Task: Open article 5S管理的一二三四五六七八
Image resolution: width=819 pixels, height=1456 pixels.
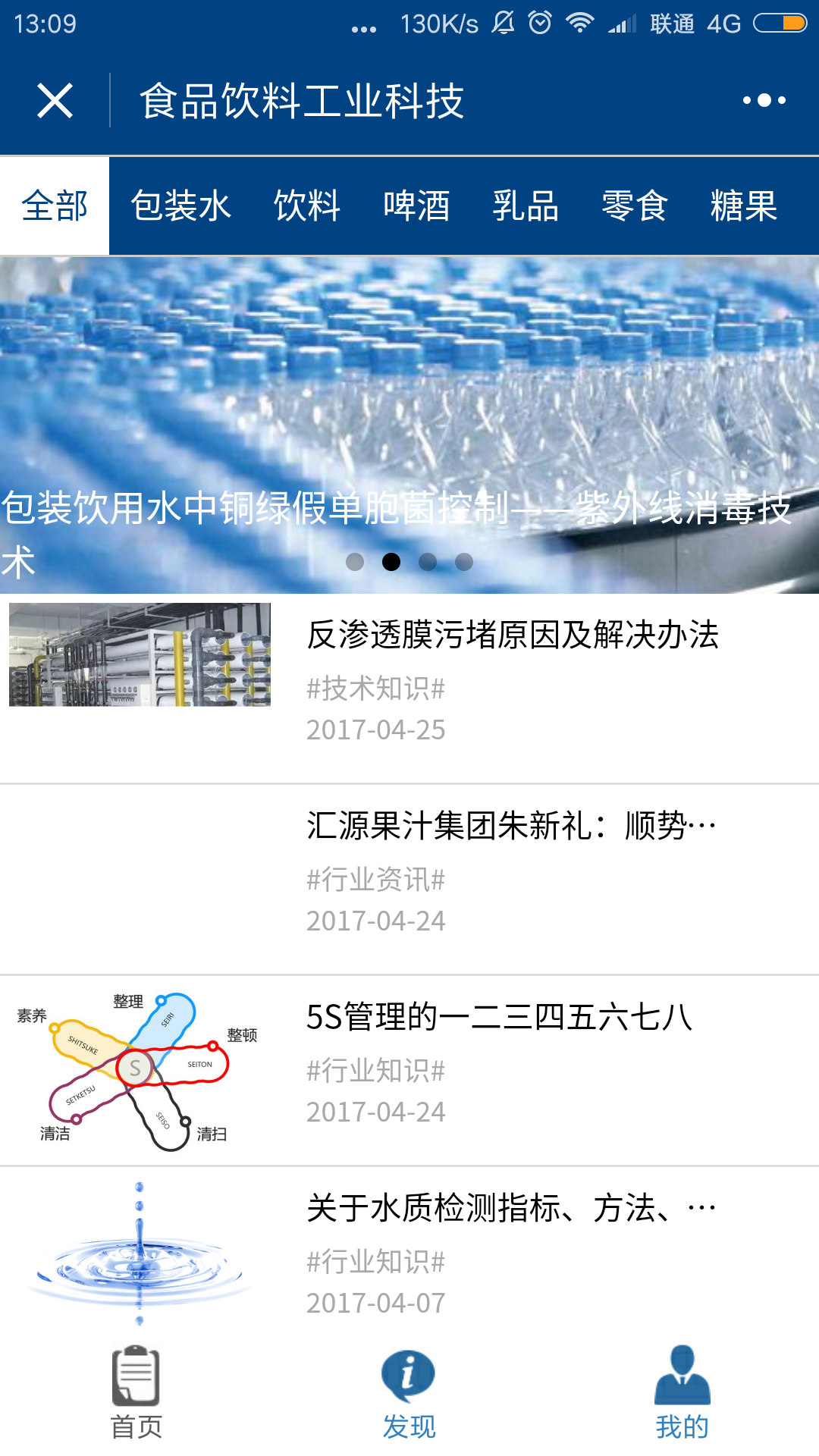Action: (x=409, y=1071)
